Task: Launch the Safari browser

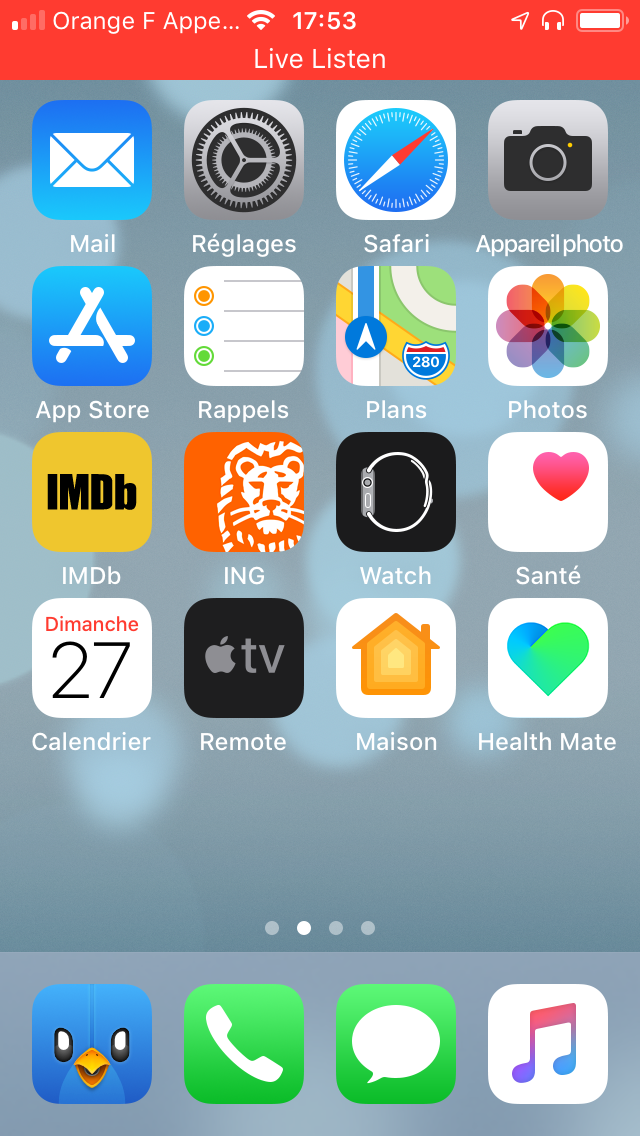Action: click(396, 160)
